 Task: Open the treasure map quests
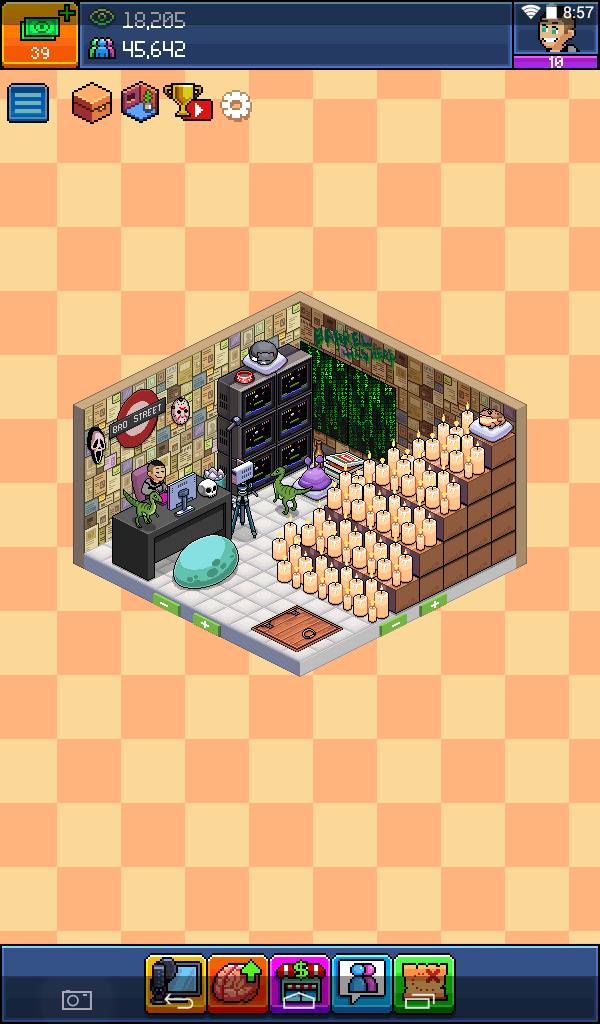(423, 984)
